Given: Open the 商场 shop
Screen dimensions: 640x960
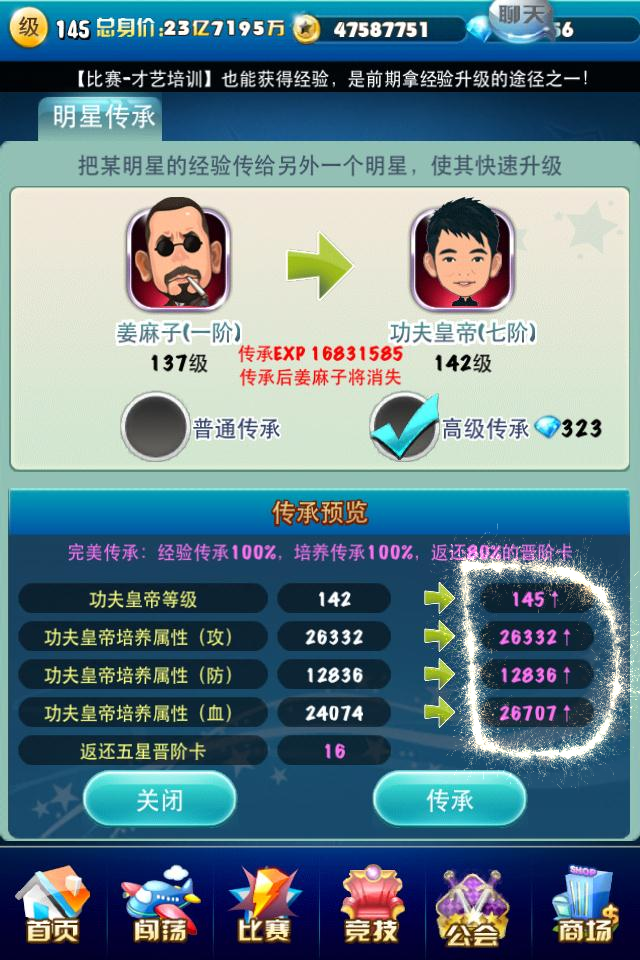Looking at the screenshot, I should click(x=585, y=905).
